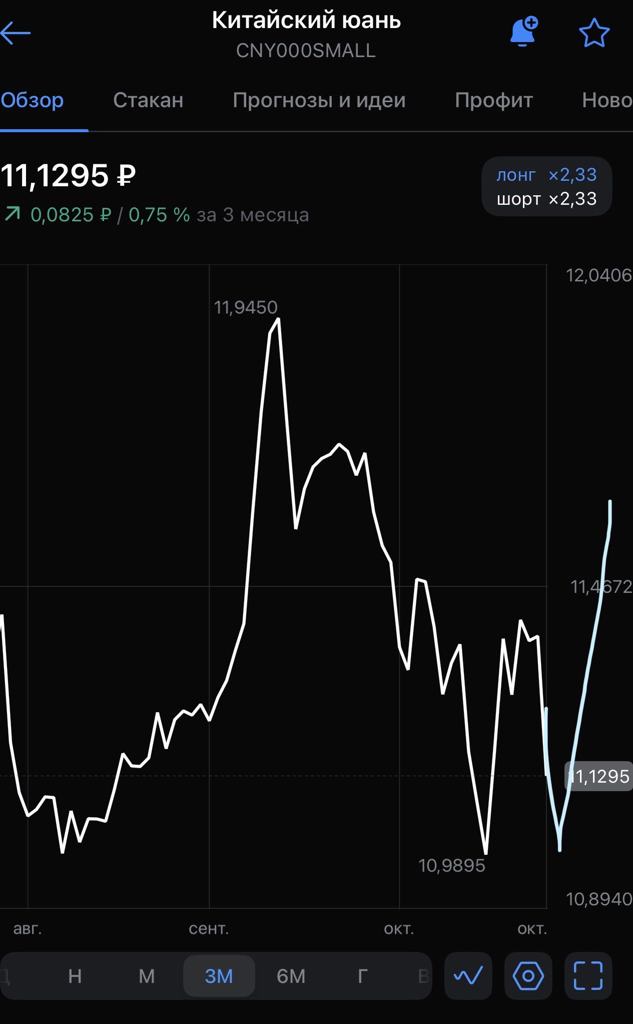Image resolution: width=633 pixels, height=1024 pixels.
Task: Open the chart settings hexagon icon
Action: (x=528, y=976)
